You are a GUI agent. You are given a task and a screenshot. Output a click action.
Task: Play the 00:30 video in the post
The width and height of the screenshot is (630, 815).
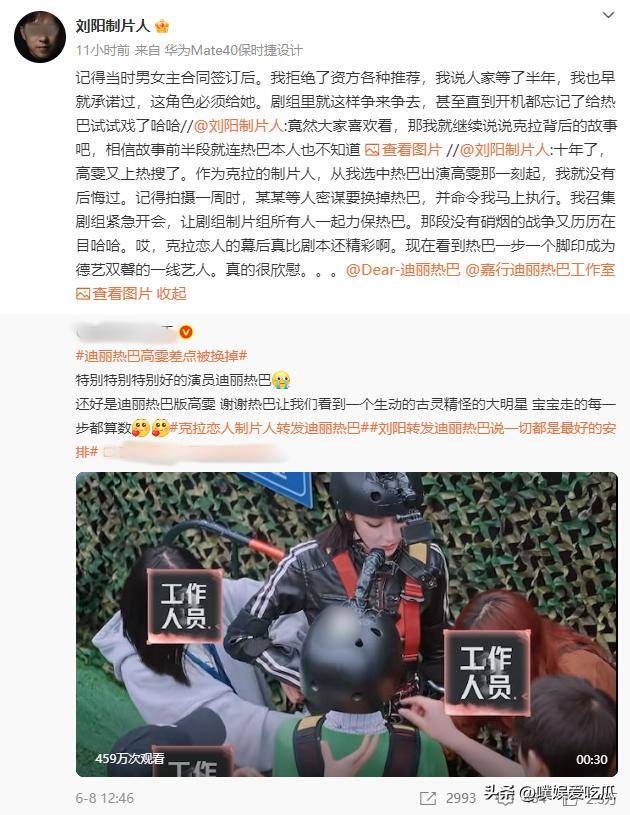pos(345,624)
